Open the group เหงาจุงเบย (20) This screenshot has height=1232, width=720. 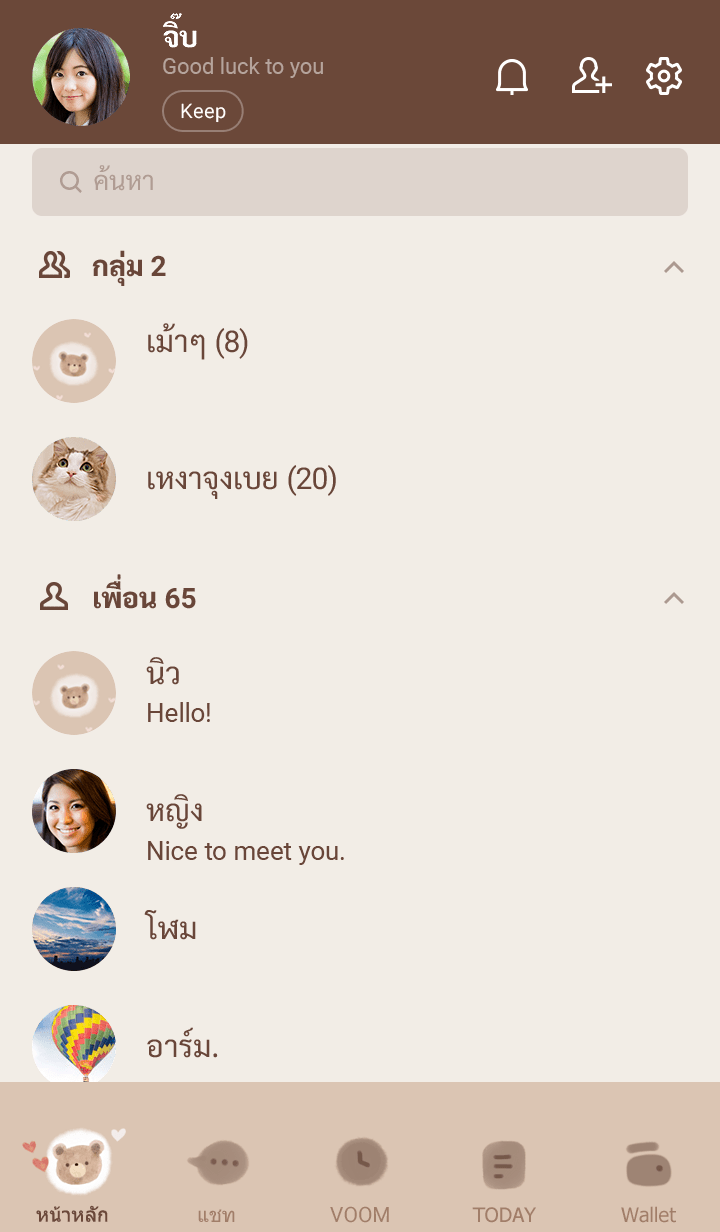point(241,480)
